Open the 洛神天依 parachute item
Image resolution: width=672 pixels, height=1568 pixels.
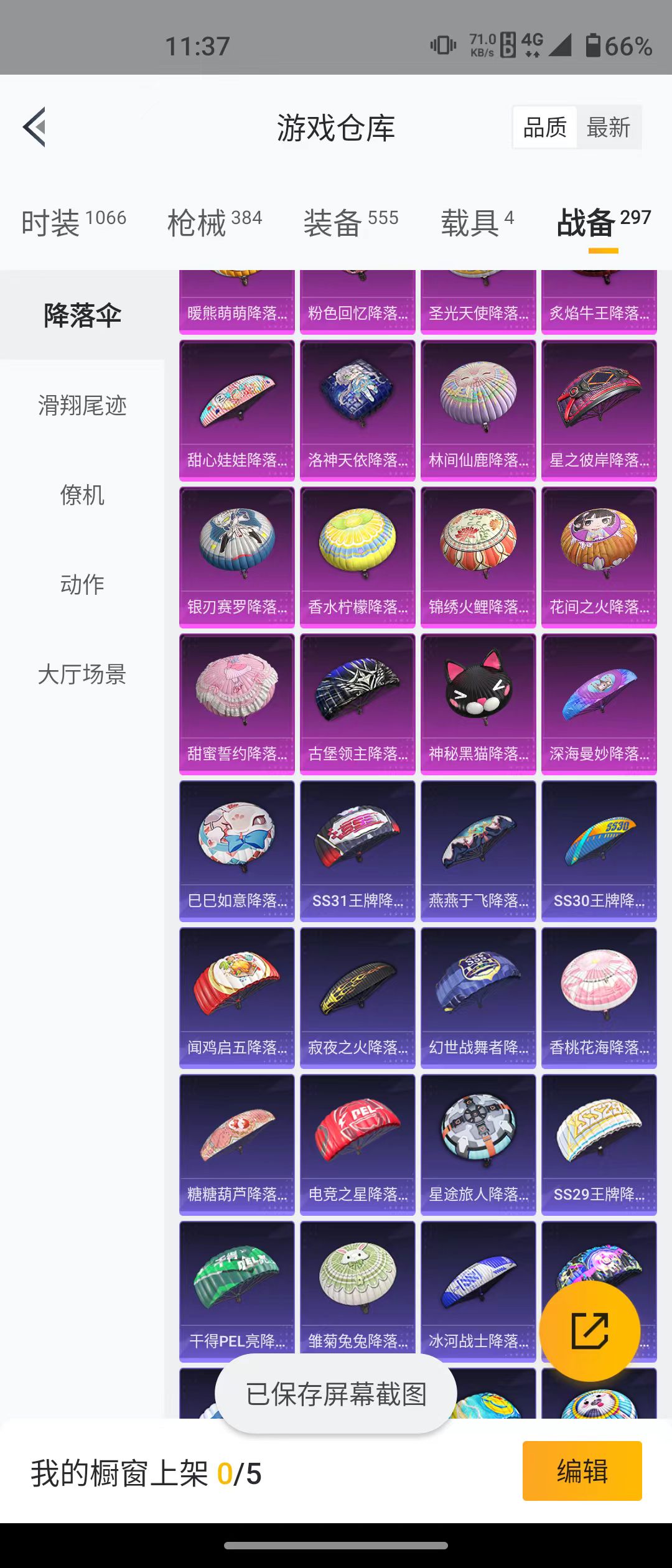pos(357,411)
